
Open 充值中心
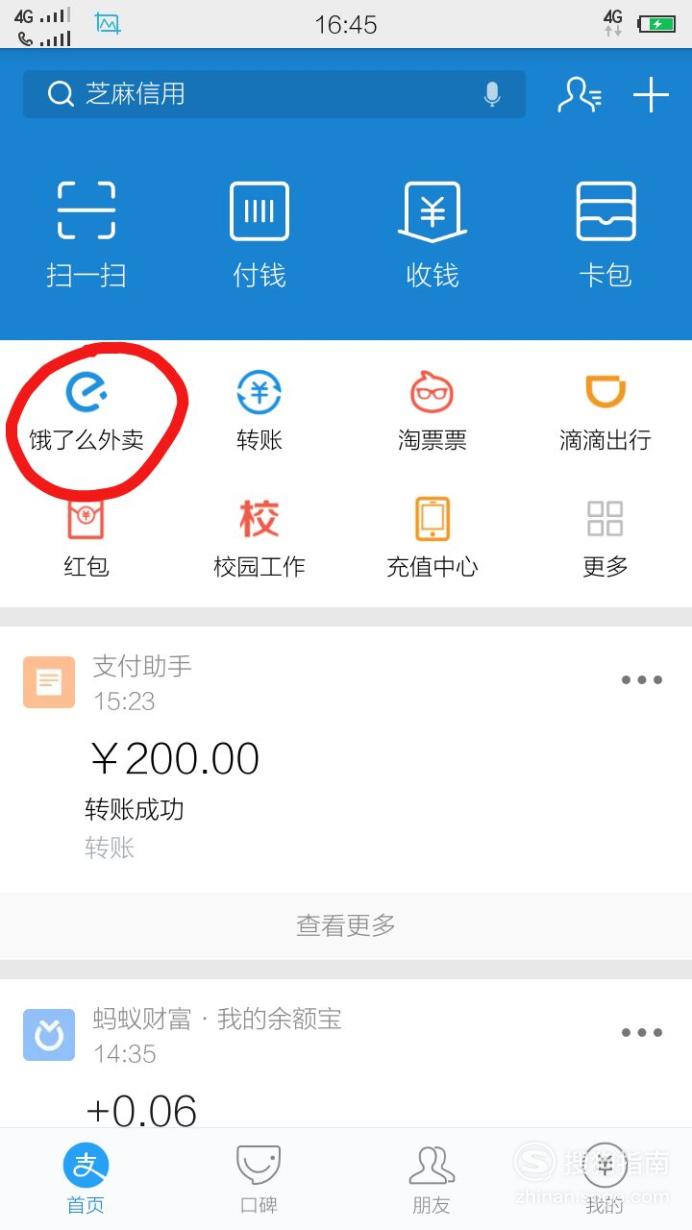432,538
